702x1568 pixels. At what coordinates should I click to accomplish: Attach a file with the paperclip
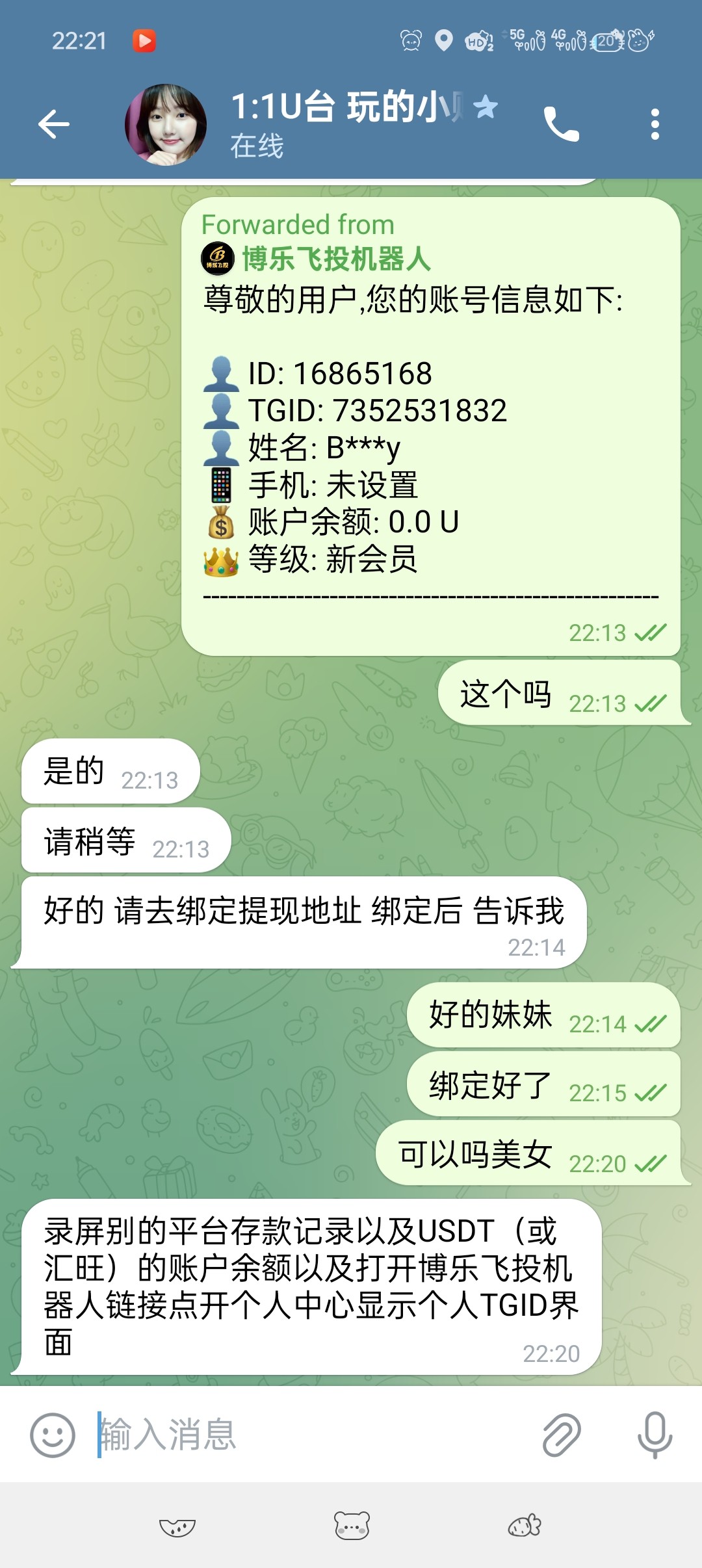click(562, 1435)
